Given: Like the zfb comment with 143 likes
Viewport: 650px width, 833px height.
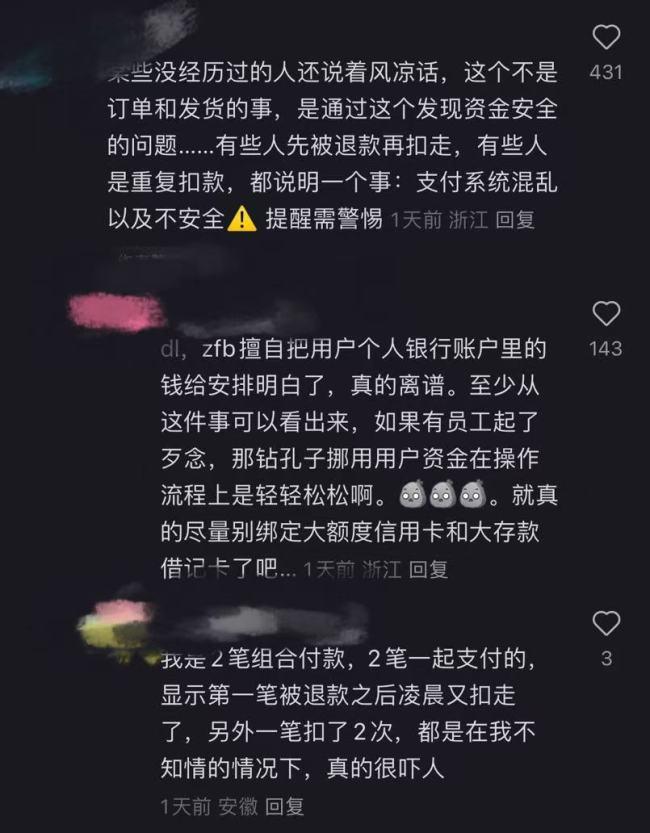Looking at the screenshot, I should coord(606,314).
